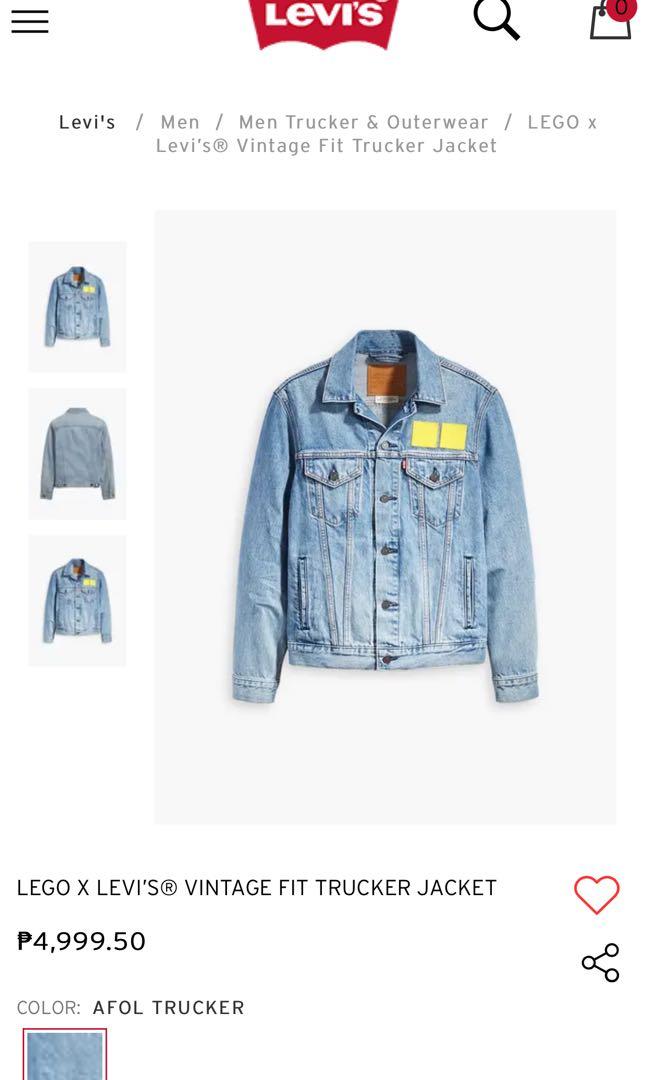Image resolution: width=648 pixels, height=1080 pixels.
Task: Select the back-view jacket thumbnail
Action: (77, 453)
